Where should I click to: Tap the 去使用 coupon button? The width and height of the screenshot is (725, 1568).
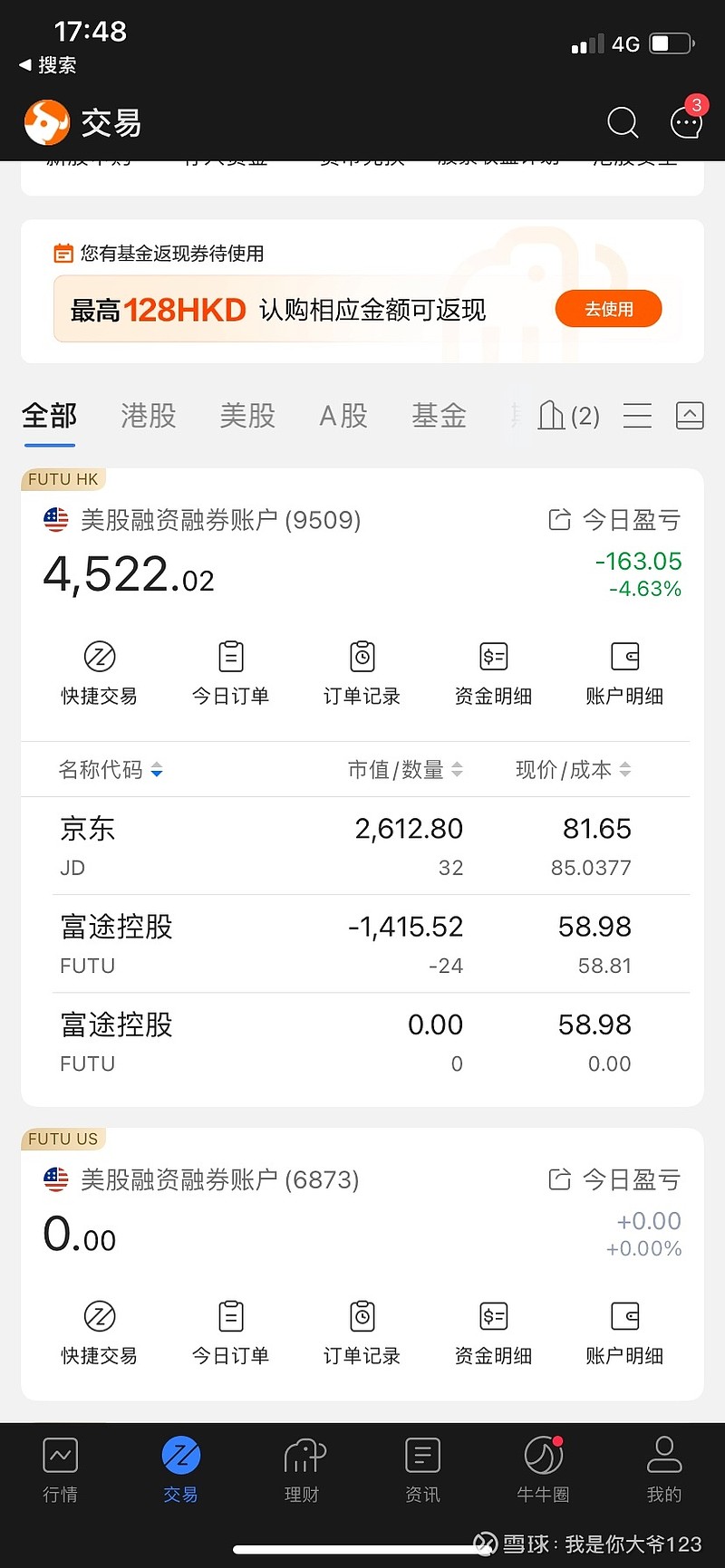click(608, 309)
